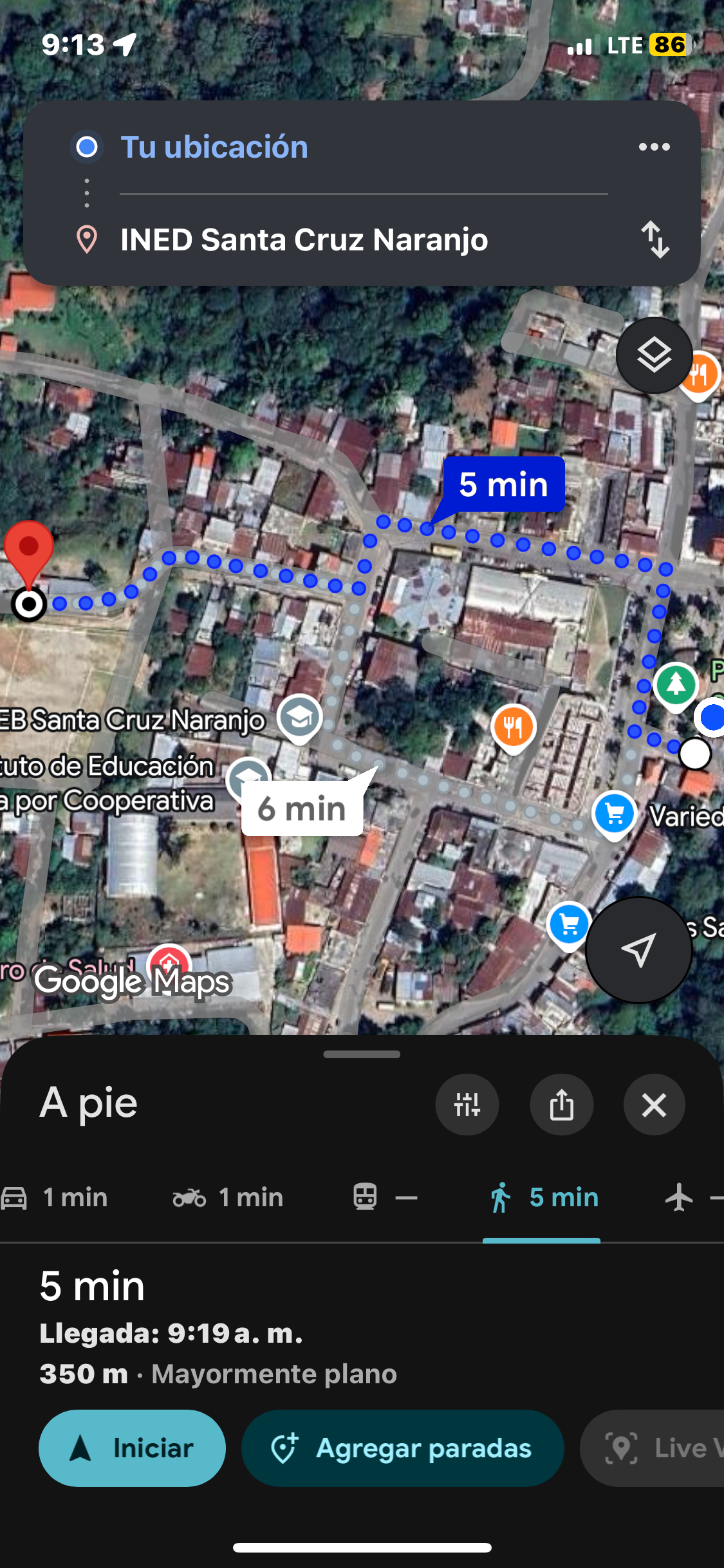724x1568 pixels.
Task: Share these walking directions
Action: click(x=561, y=1105)
